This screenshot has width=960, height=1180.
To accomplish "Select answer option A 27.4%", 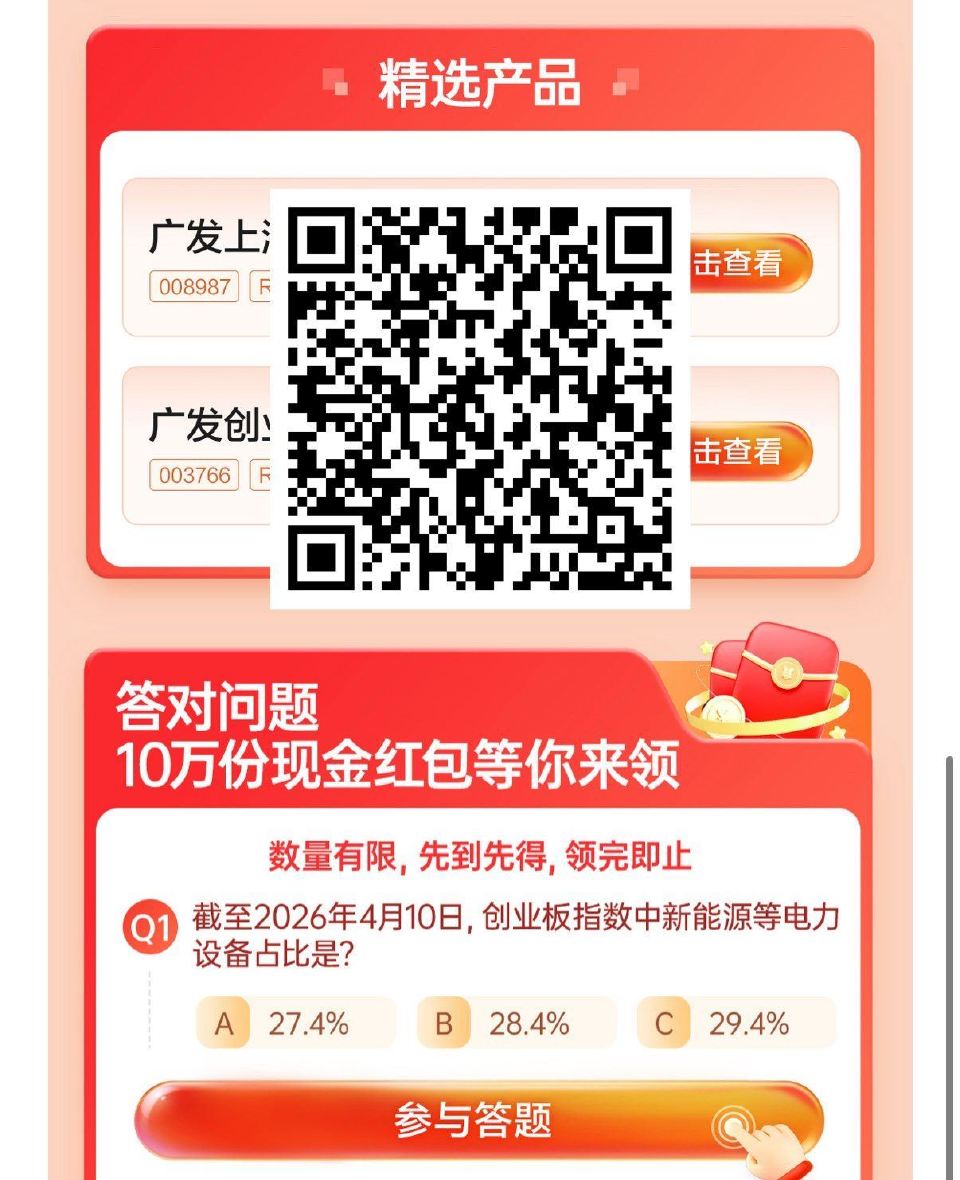I will [x=295, y=1022].
